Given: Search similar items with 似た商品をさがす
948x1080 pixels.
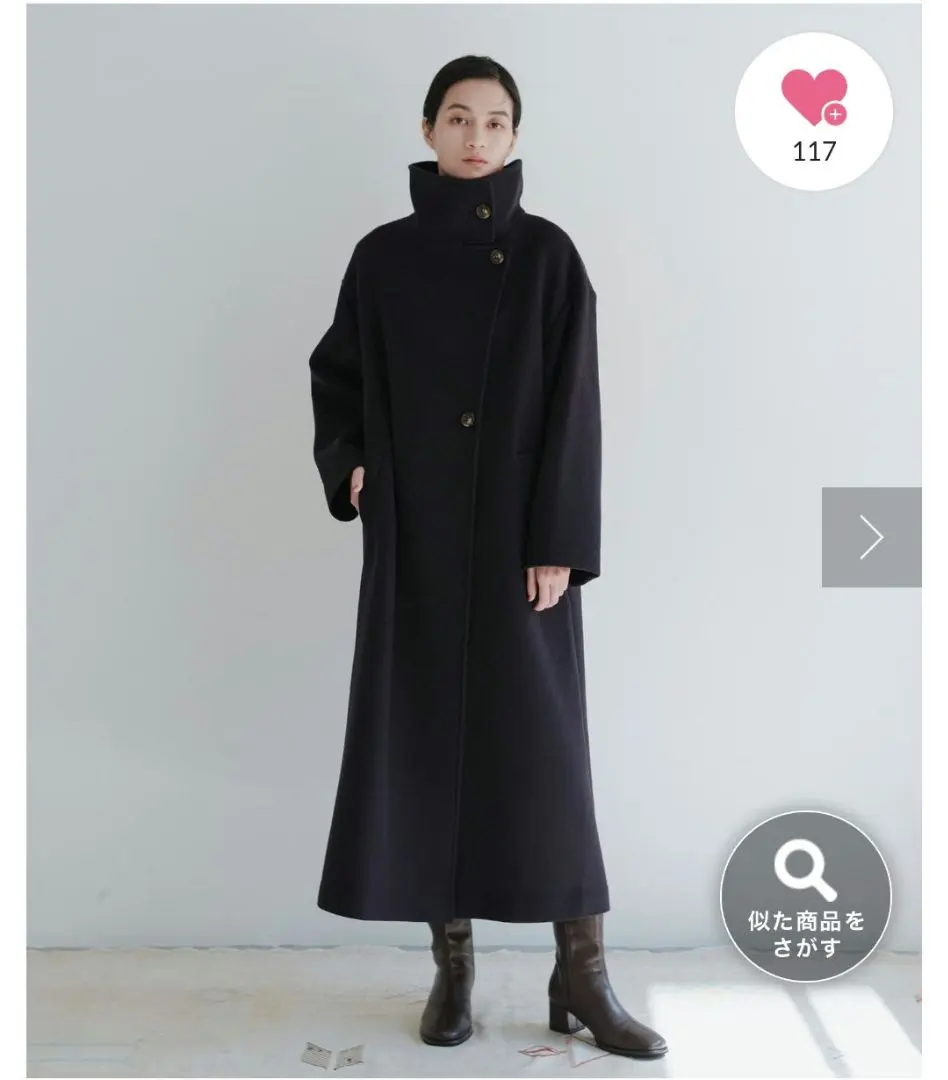Looking at the screenshot, I should (x=806, y=896).
